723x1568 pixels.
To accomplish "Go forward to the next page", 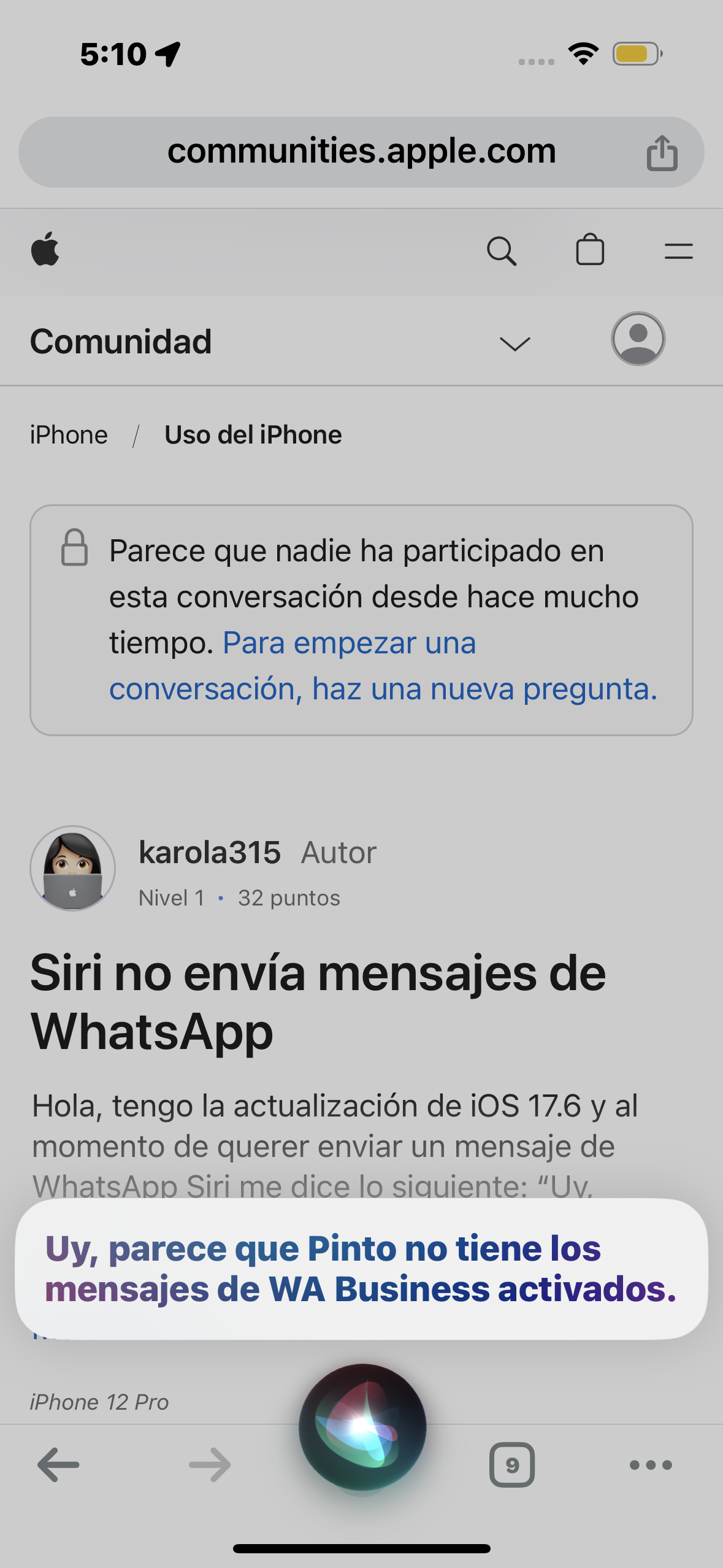I will click(210, 1465).
